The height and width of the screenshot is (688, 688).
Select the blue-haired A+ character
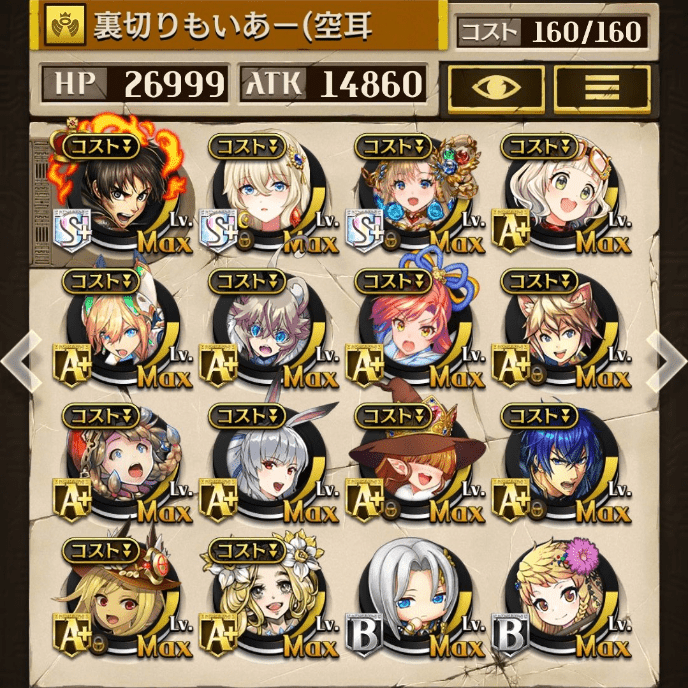click(552, 465)
